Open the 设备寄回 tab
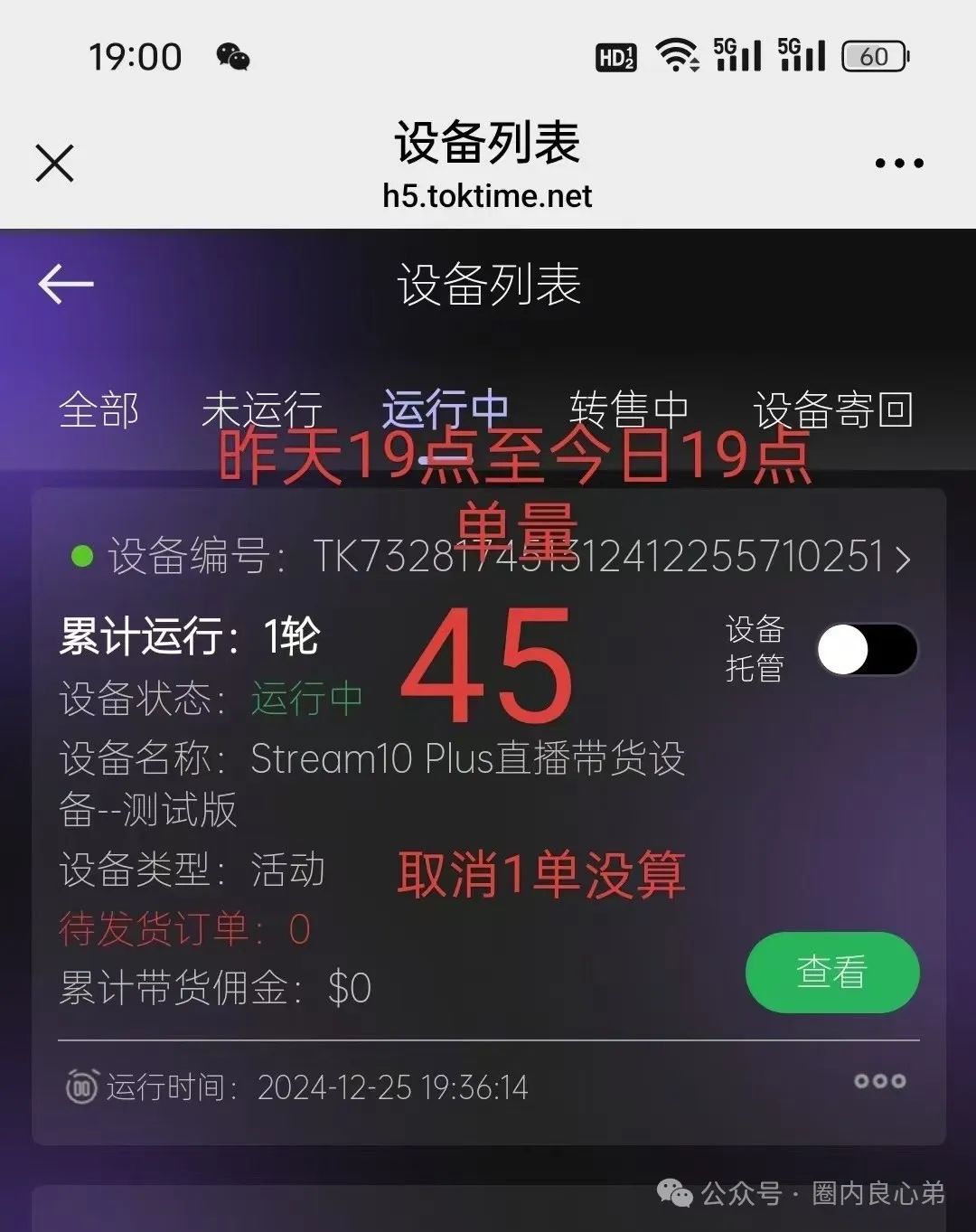The image size is (976, 1232). coord(832,410)
